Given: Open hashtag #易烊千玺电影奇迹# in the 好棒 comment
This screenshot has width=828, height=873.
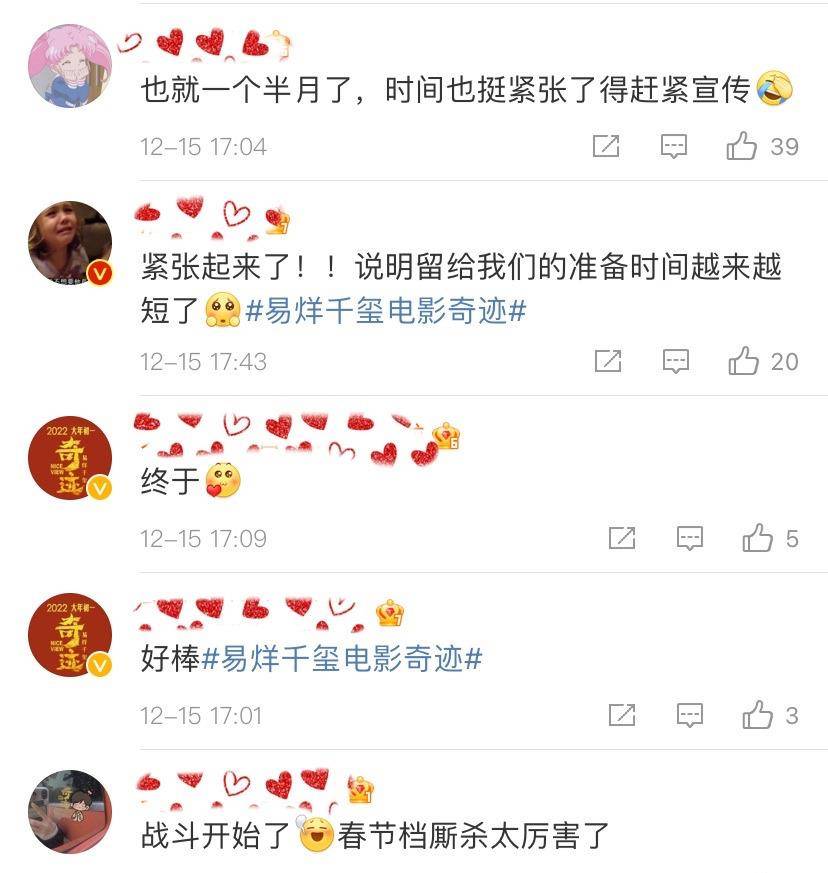Looking at the screenshot, I should 342,659.
